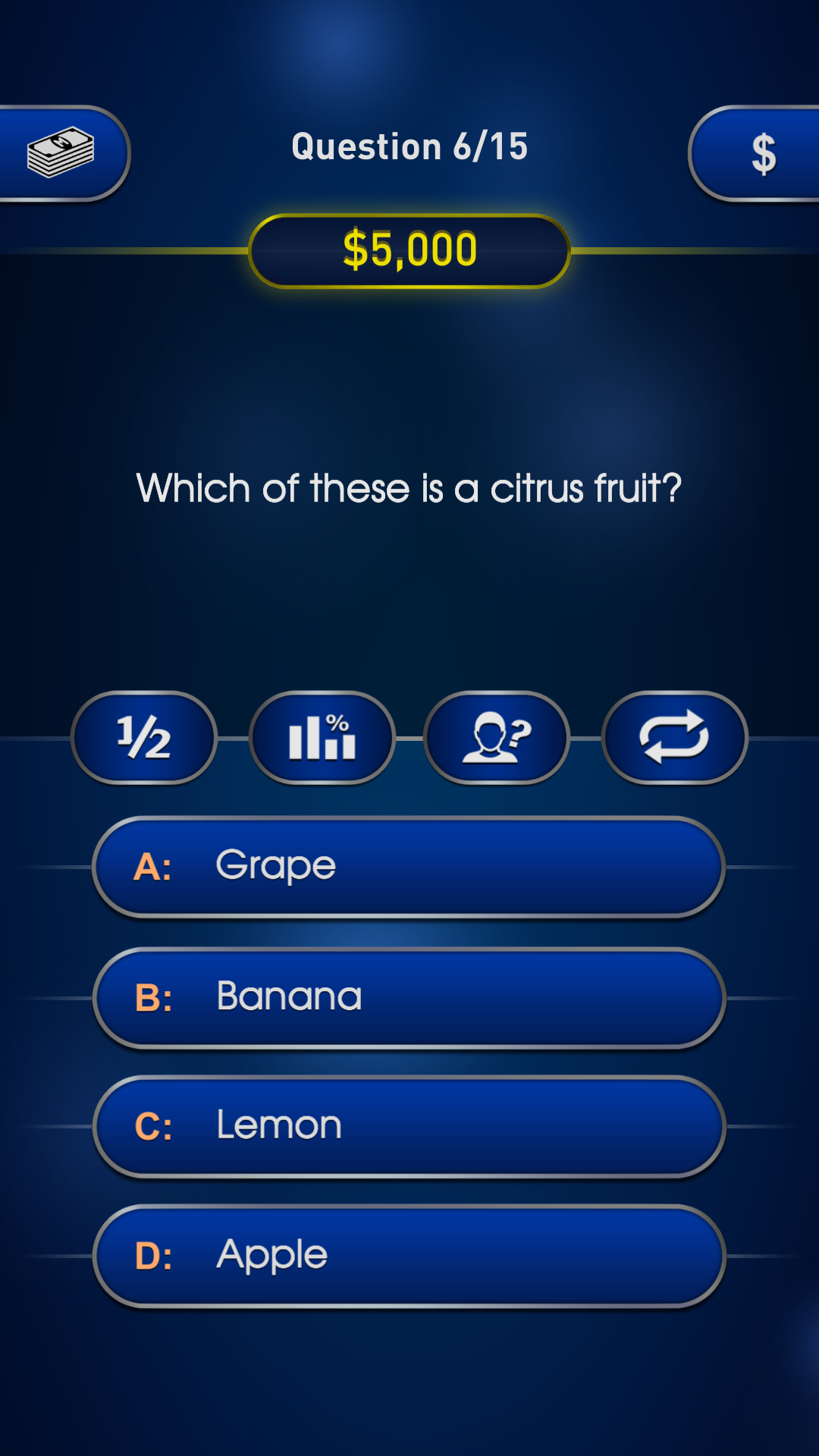Use the 50:50 lifeline
Viewport: 819px width, 1456px height.
point(144,737)
